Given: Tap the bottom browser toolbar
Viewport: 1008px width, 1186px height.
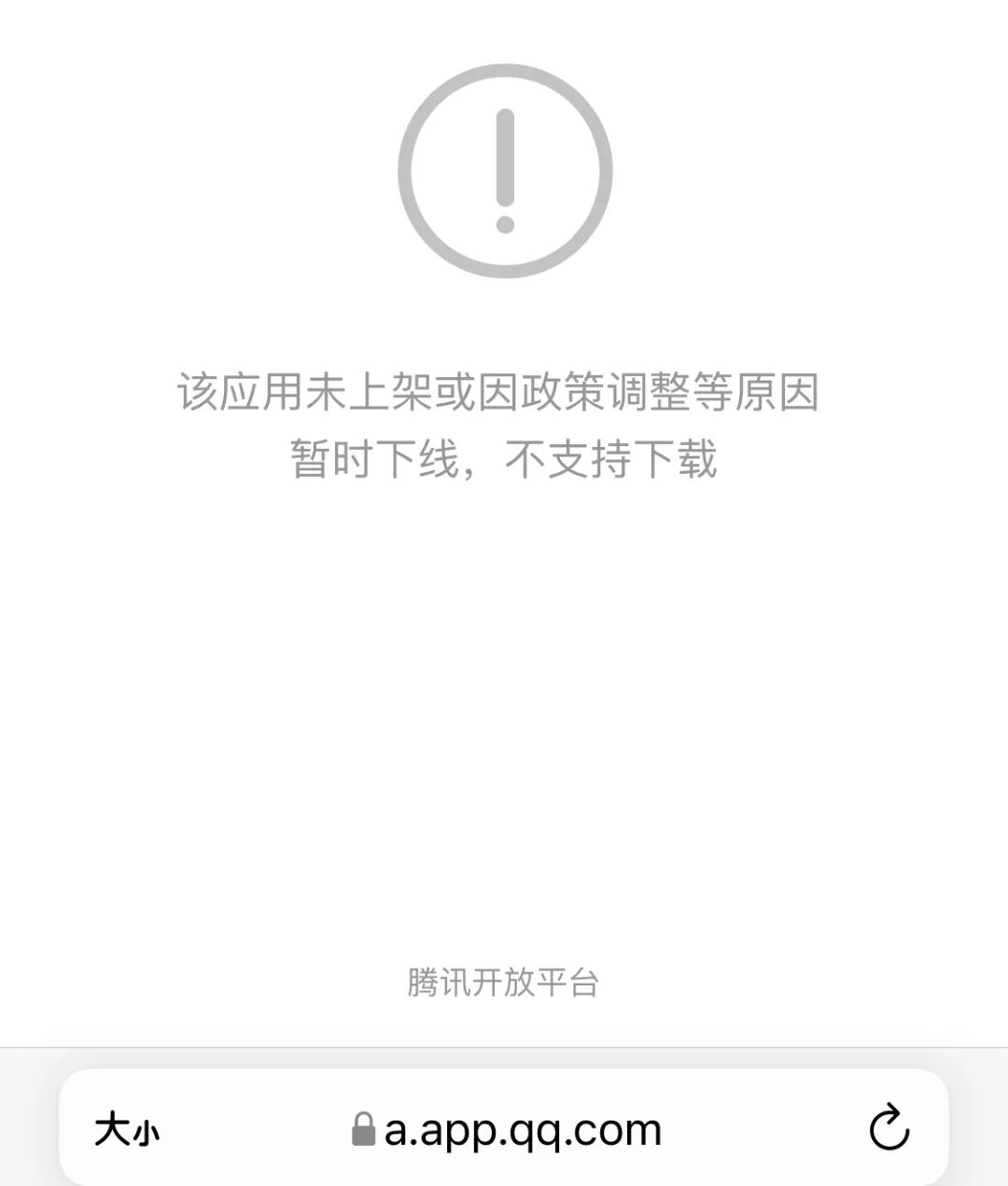Looking at the screenshot, I should (504, 1128).
